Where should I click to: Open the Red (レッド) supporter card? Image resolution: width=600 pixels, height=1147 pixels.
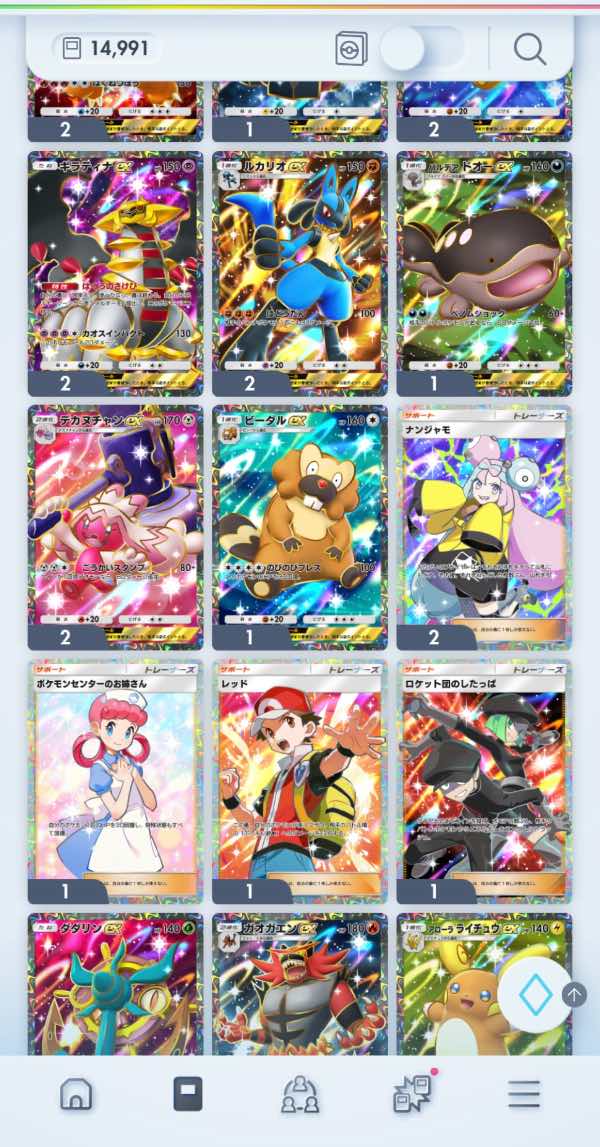pyautogui.click(x=300, y=781)
